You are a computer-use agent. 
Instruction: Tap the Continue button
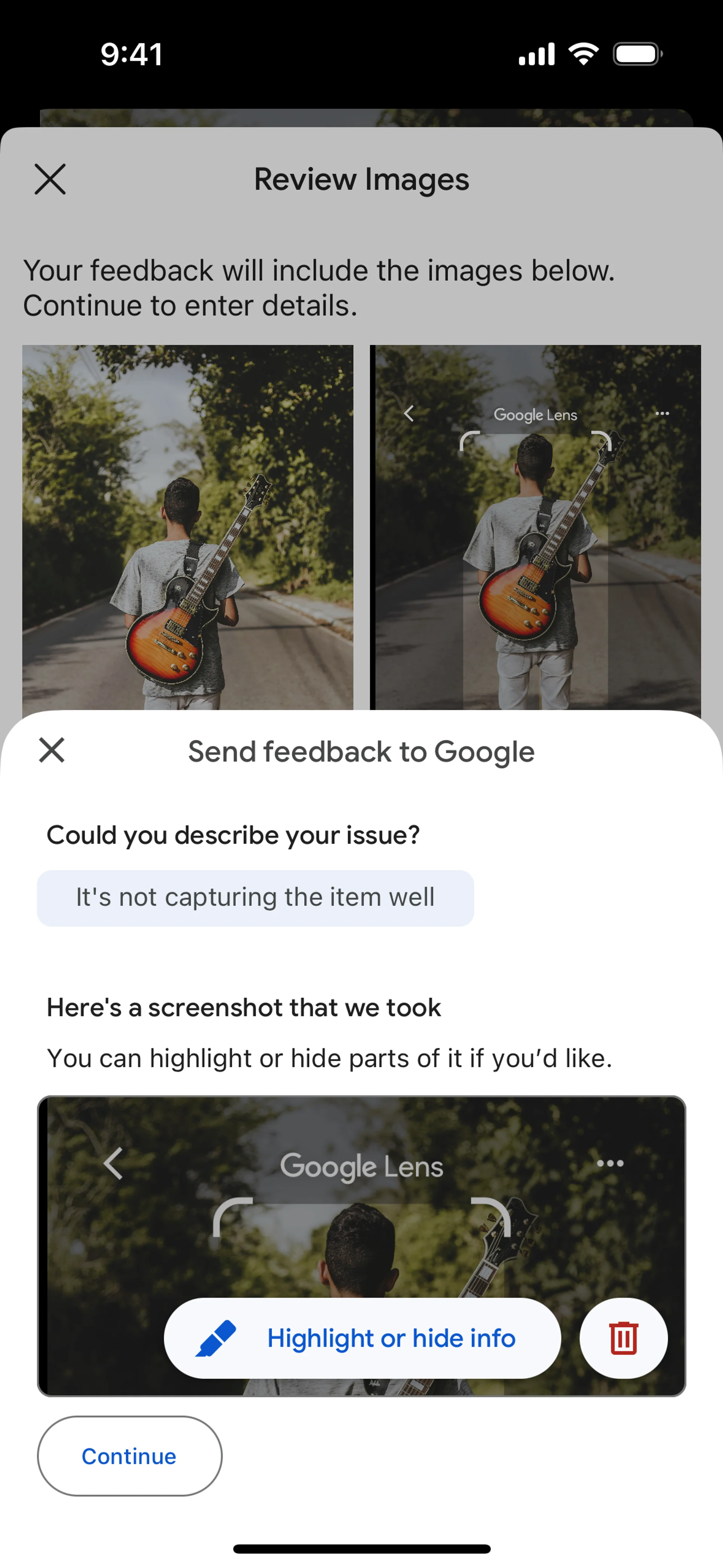pos(130,1456)
